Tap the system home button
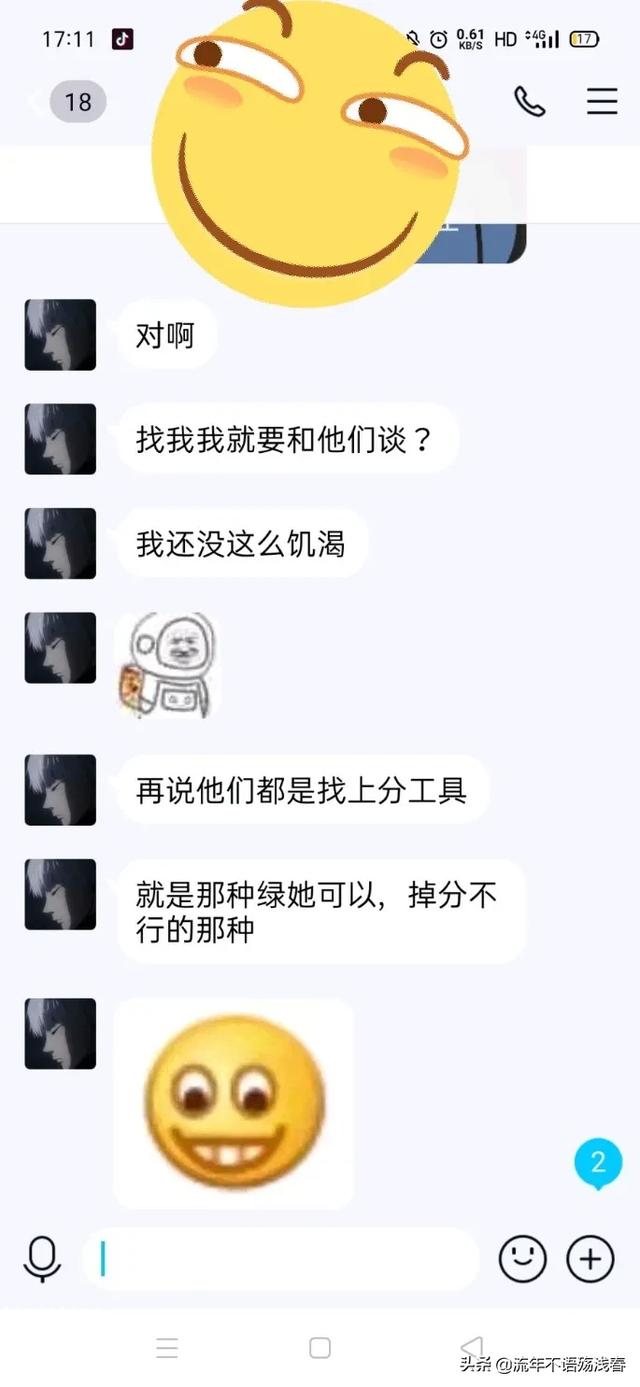640x1387 pixels. [x=320, y=1347]
